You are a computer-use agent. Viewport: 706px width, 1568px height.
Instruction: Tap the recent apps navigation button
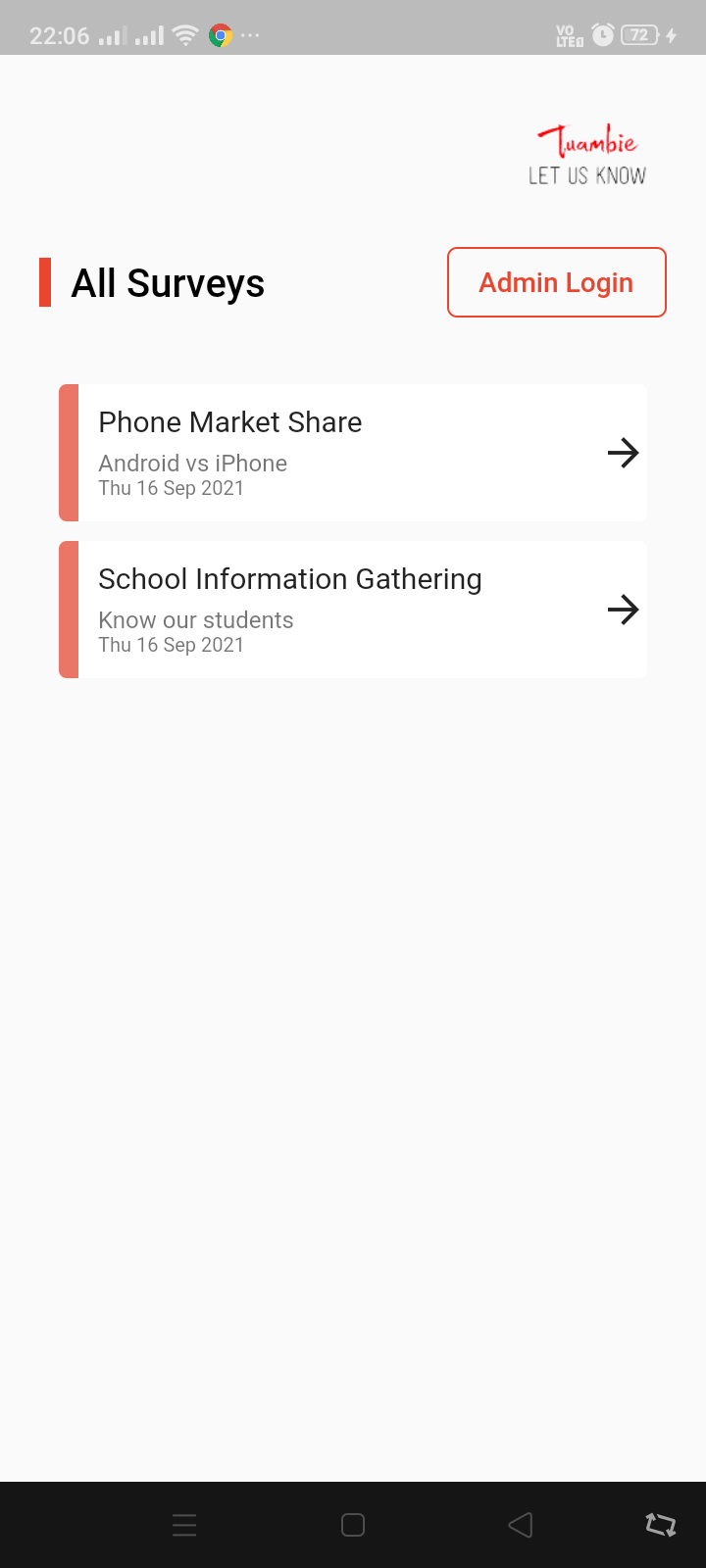[x=184, y=1525]
